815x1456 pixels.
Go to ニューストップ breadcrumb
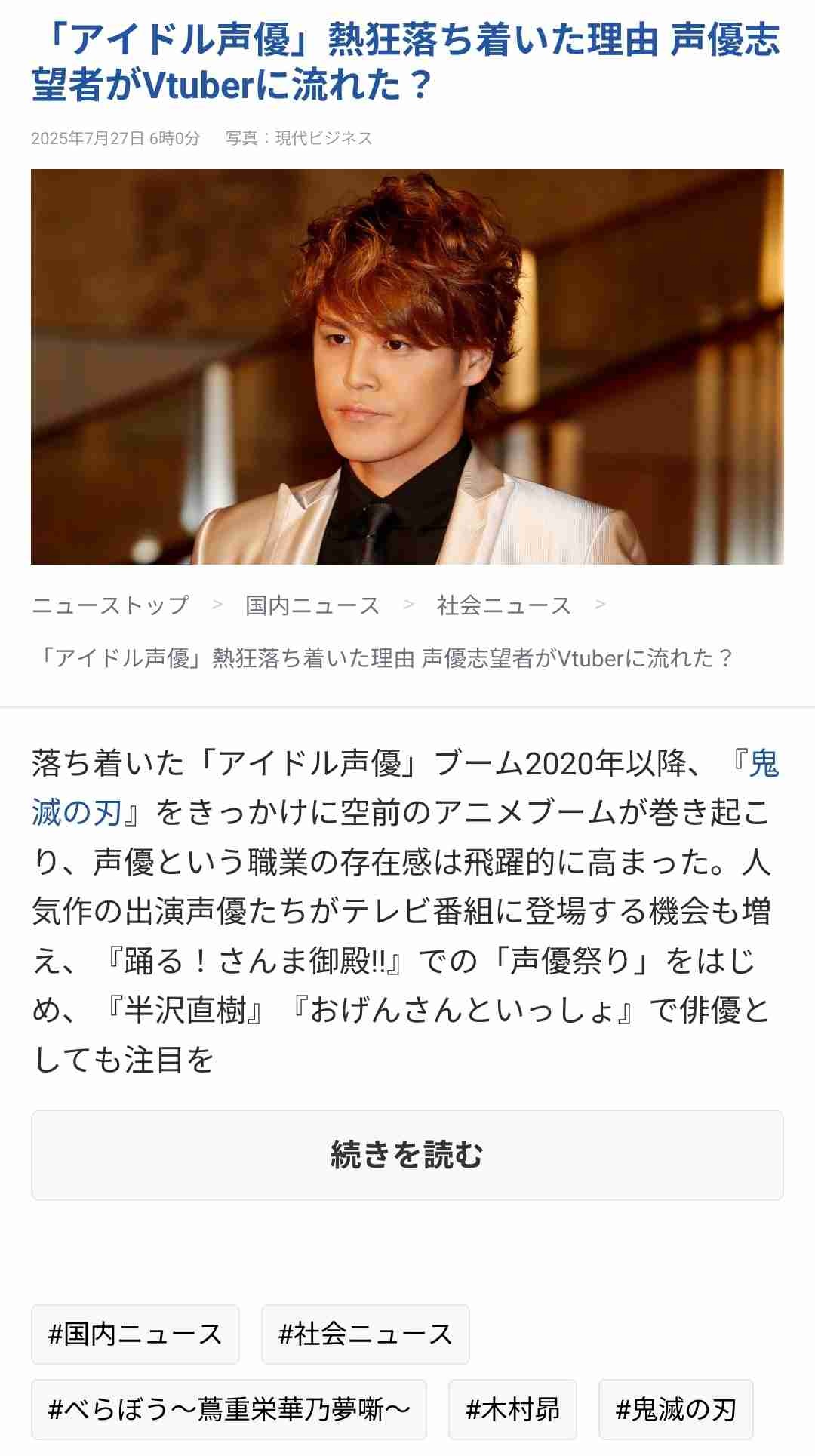tap(110, 605)
